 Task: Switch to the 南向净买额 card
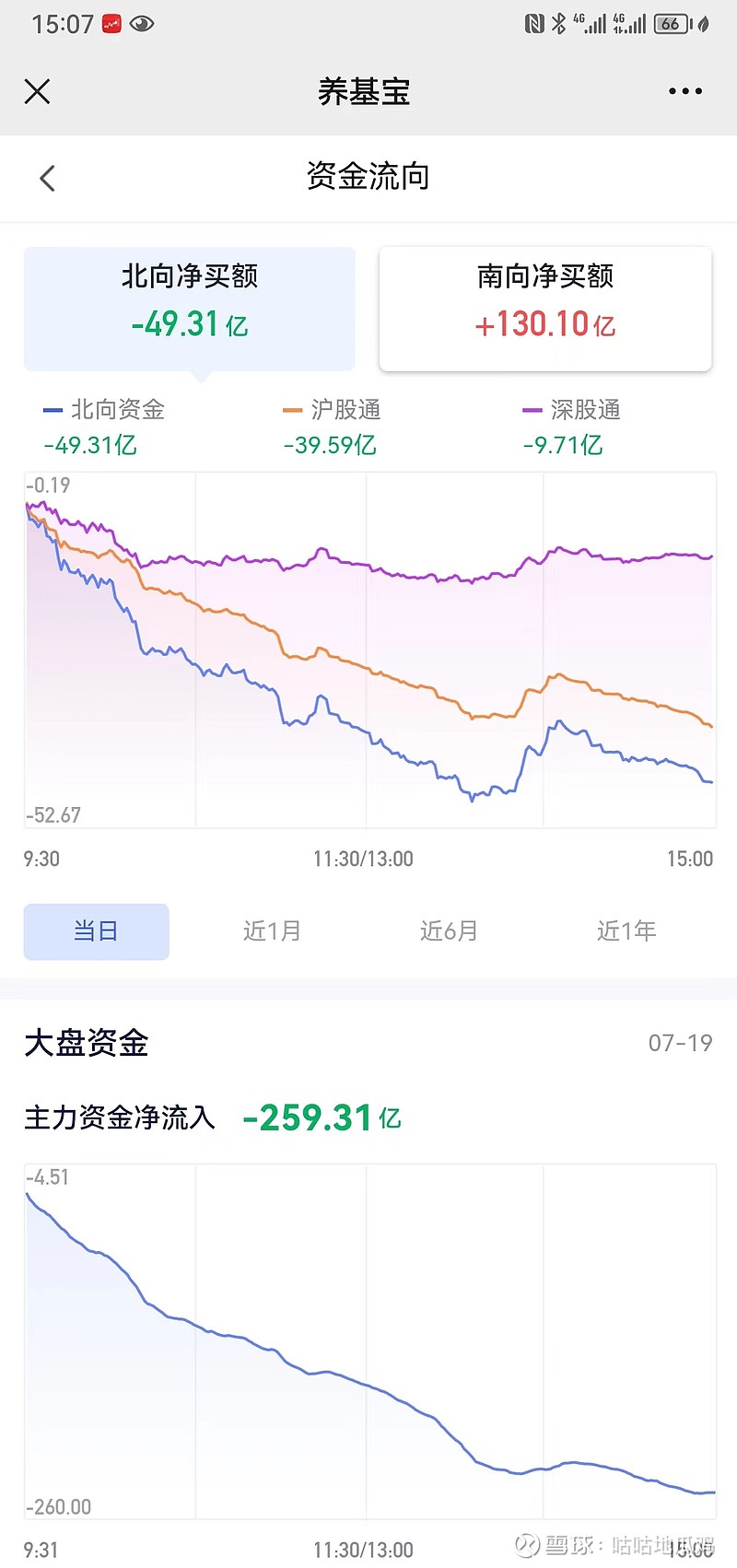(545, 309)
